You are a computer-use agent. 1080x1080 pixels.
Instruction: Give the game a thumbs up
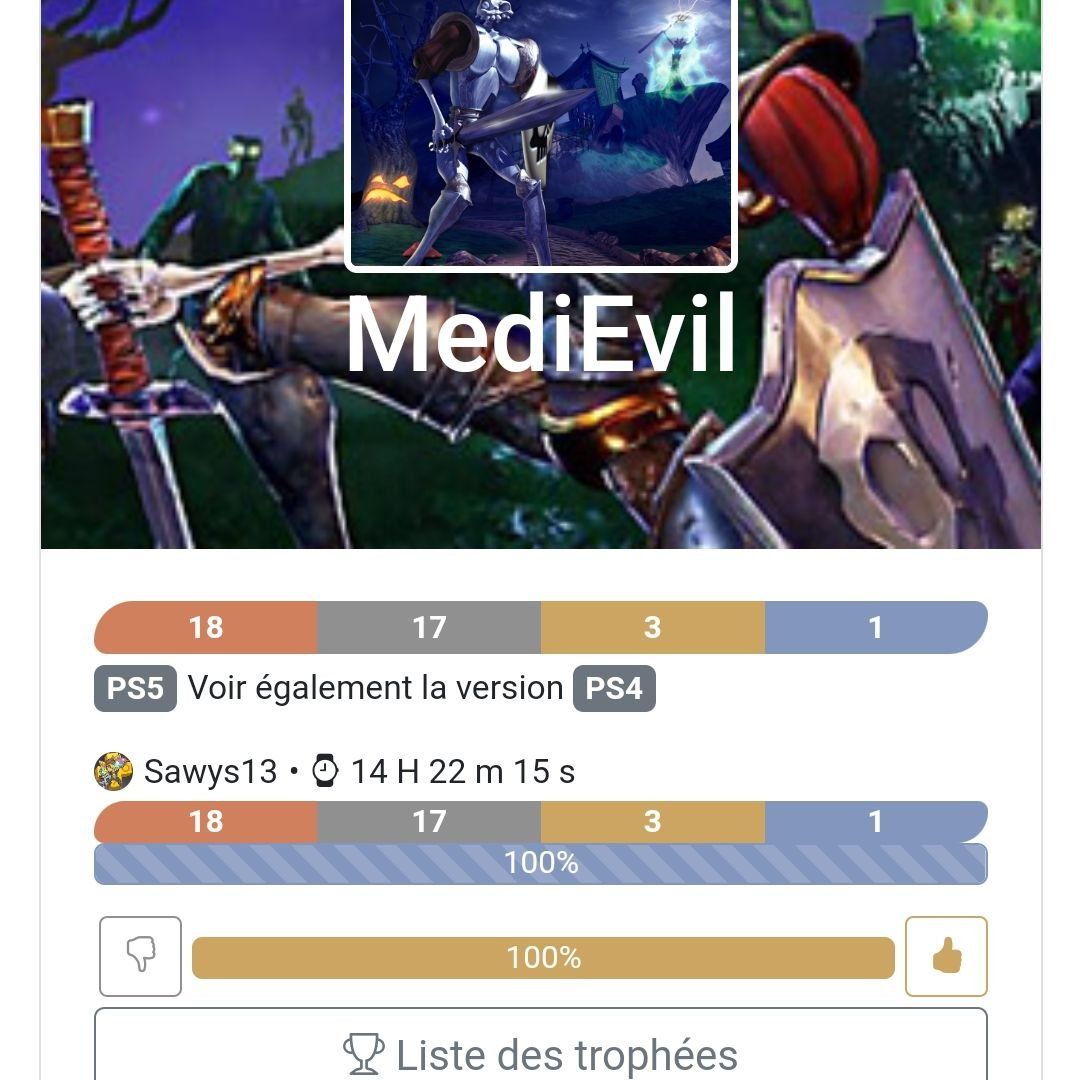tap(946, 956)
